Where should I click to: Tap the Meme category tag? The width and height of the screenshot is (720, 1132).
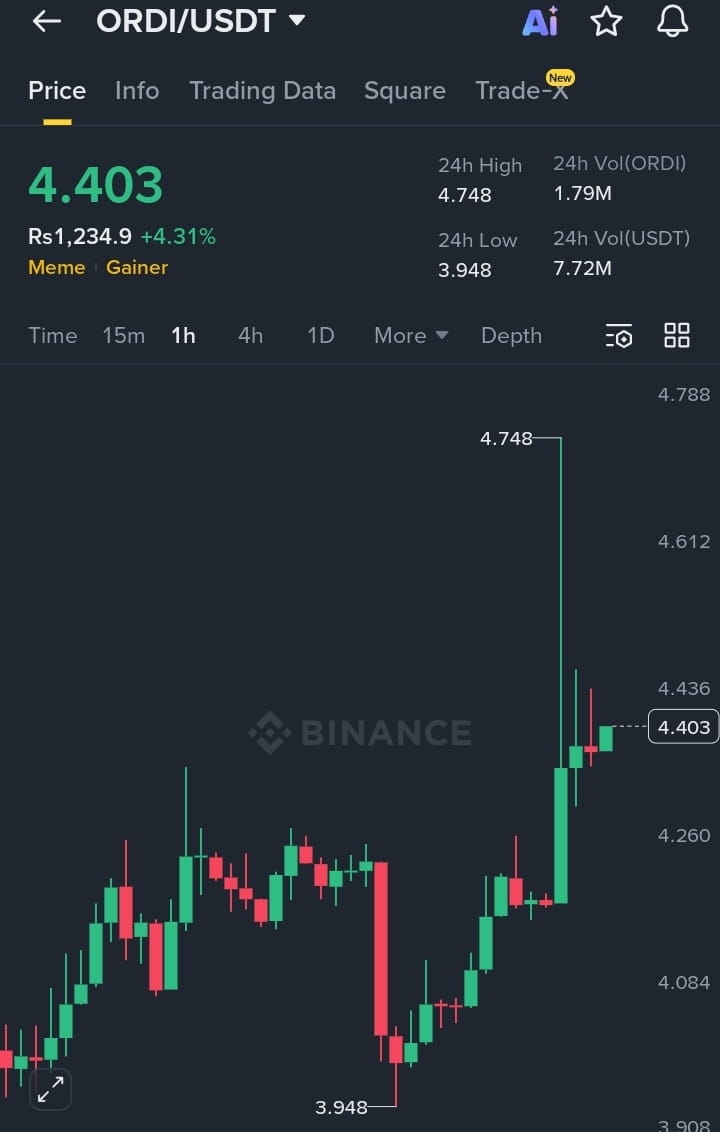coord(56,268)
